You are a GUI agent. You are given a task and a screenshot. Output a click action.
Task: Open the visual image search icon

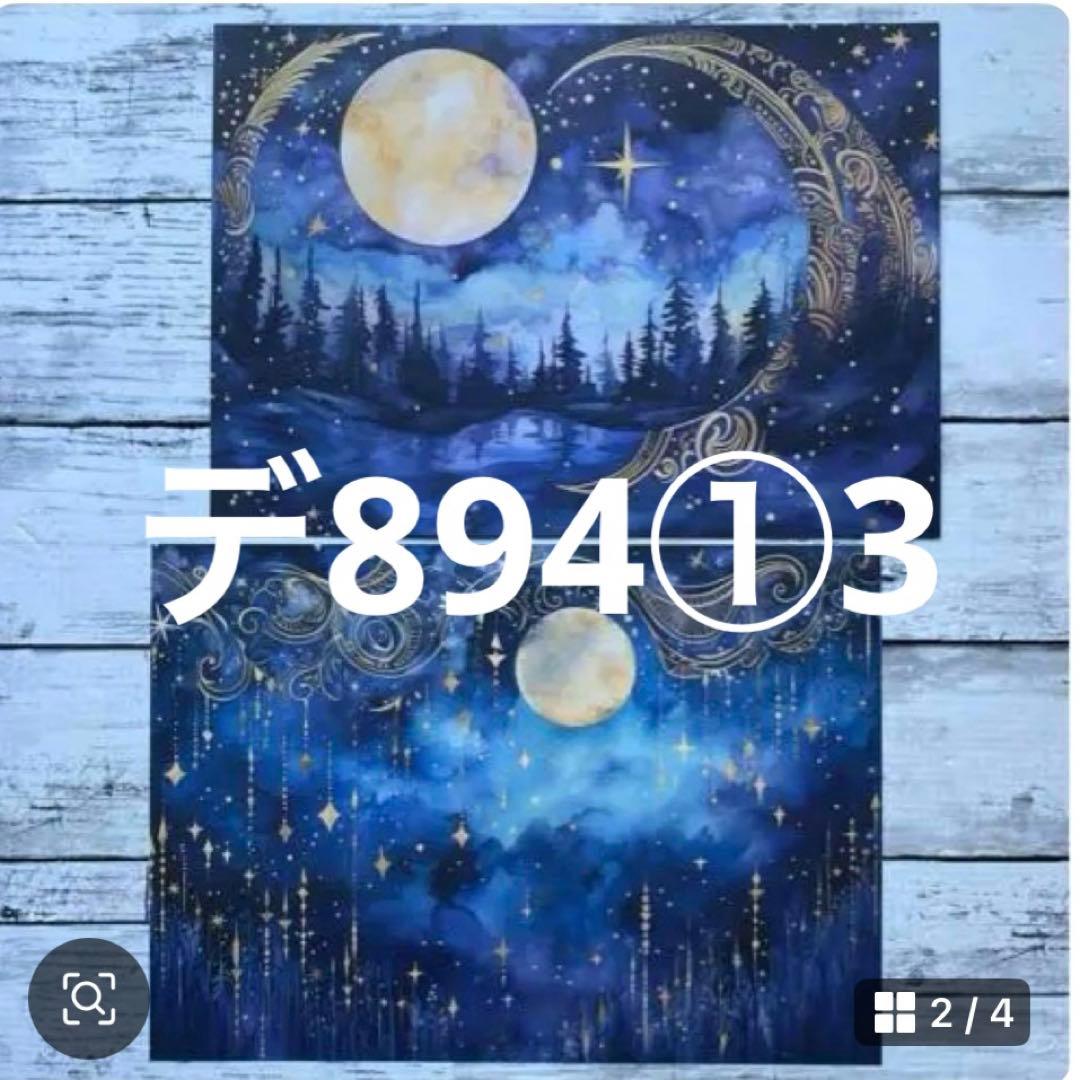point(89,997)
